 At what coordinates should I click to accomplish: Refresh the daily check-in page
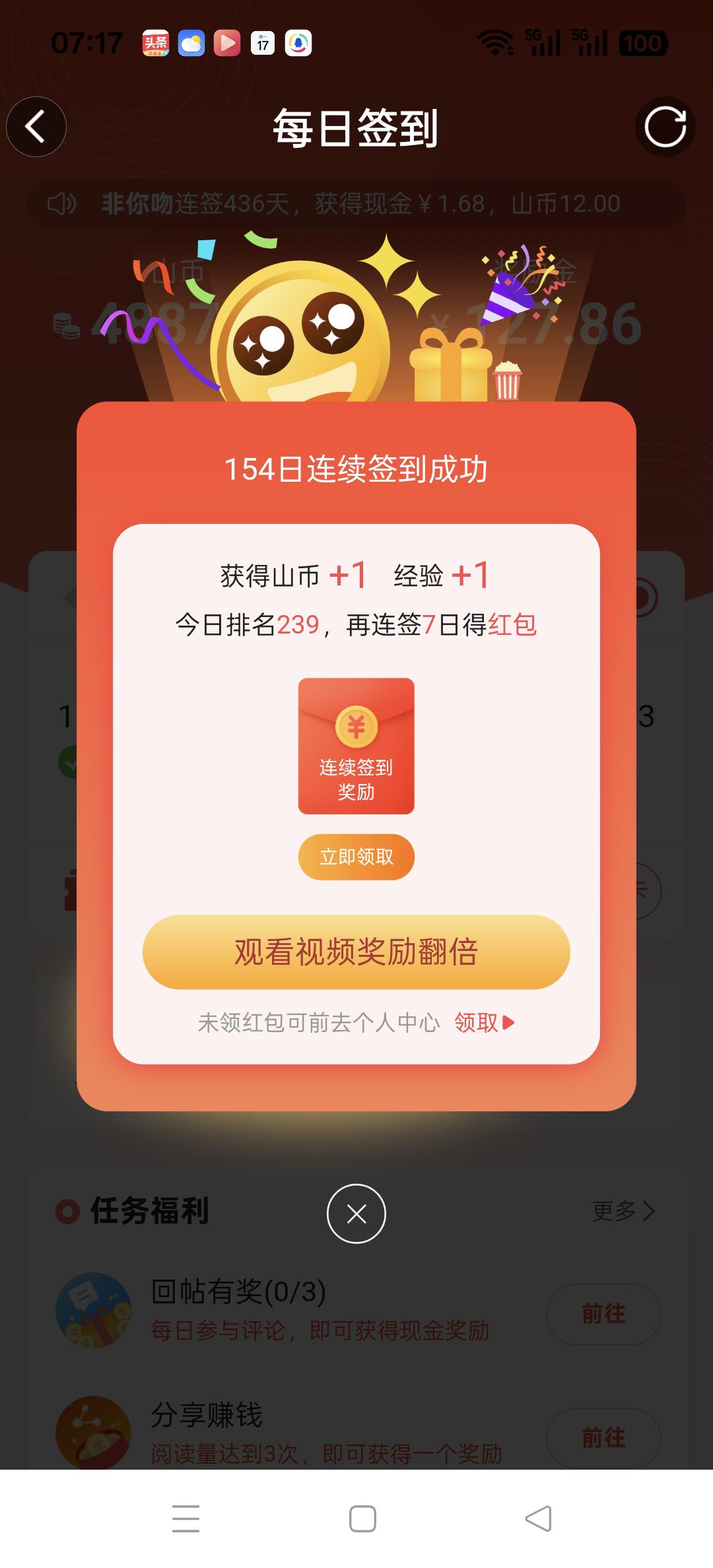click(665, 127)
